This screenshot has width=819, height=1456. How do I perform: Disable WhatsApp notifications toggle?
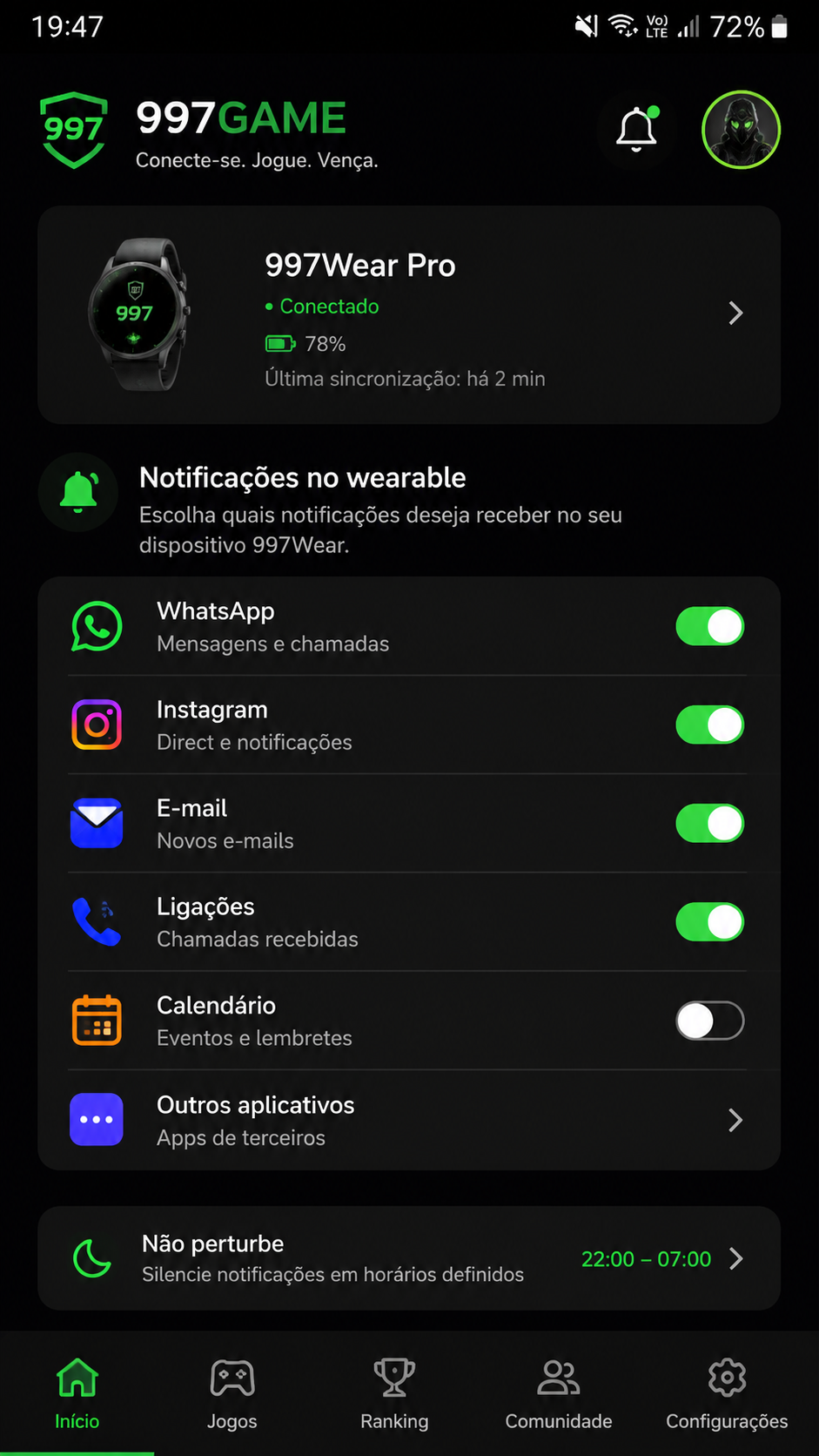[710, 626]
